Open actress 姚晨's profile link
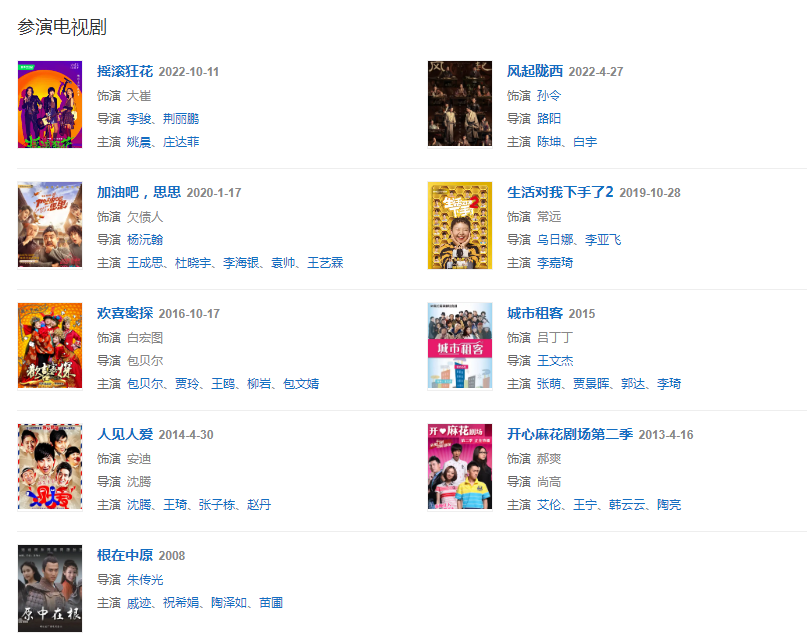 click(x=139, y=142)
